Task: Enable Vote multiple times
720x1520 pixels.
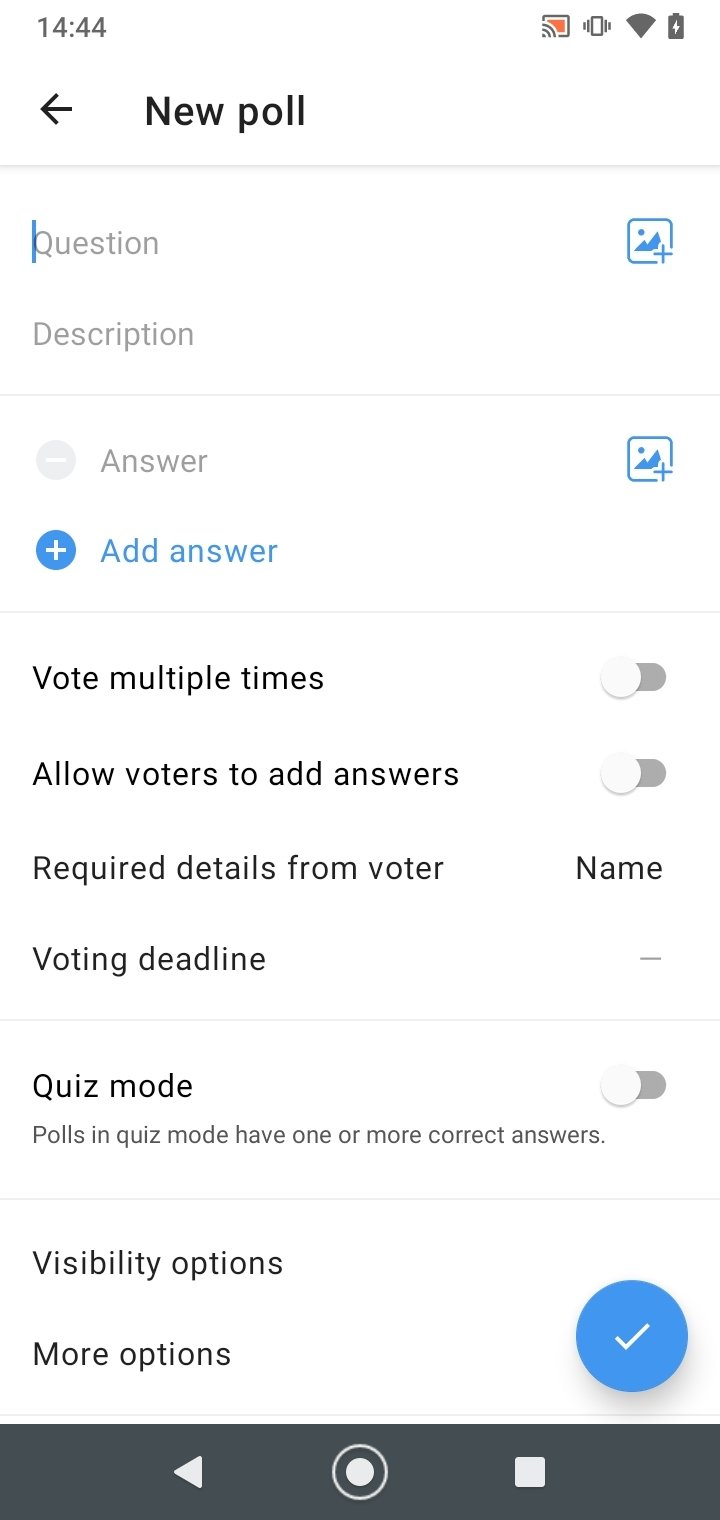Action: pyautogui.click(x=634, y=678)
